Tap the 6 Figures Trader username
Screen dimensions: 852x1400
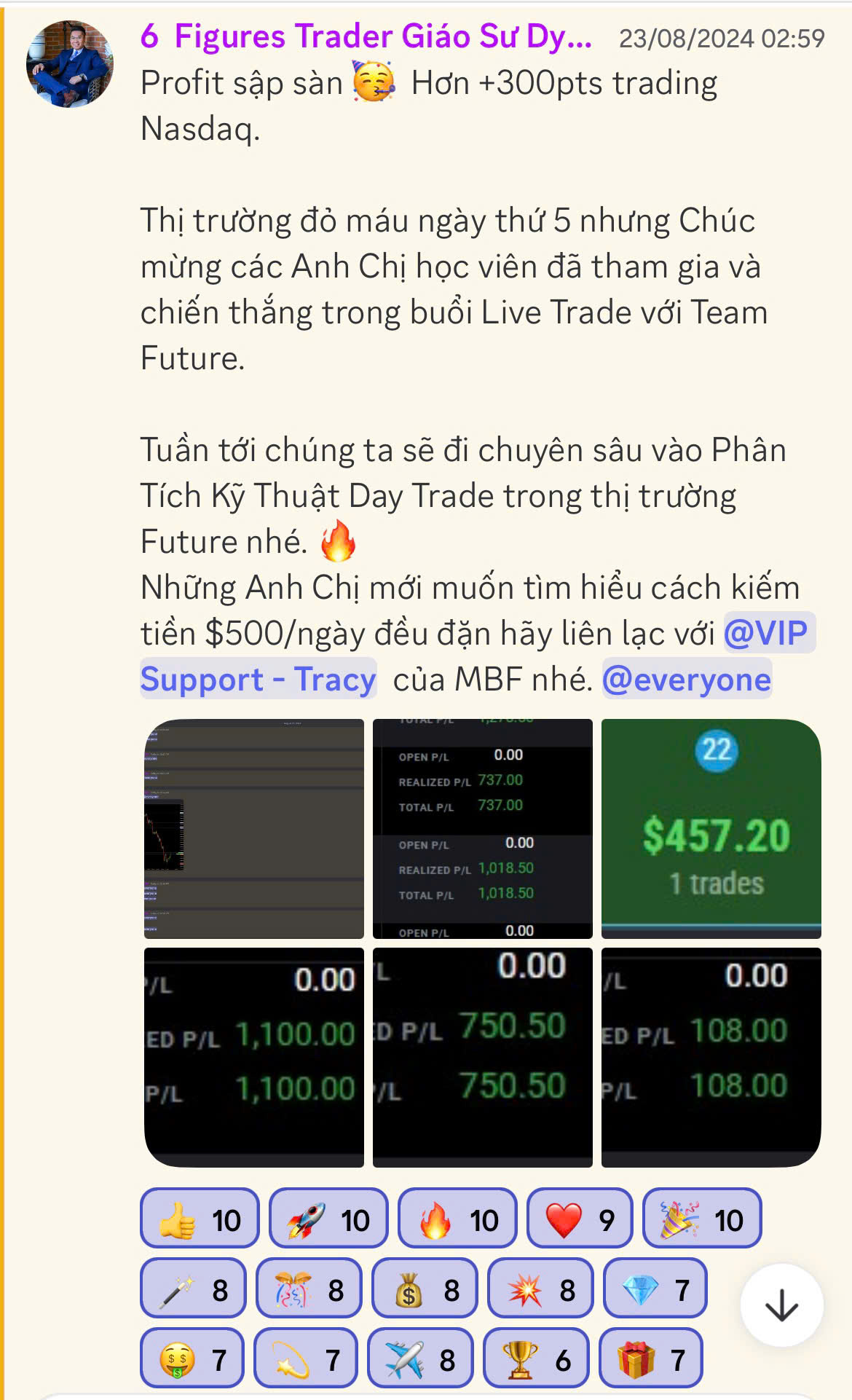tap(366, 37)
